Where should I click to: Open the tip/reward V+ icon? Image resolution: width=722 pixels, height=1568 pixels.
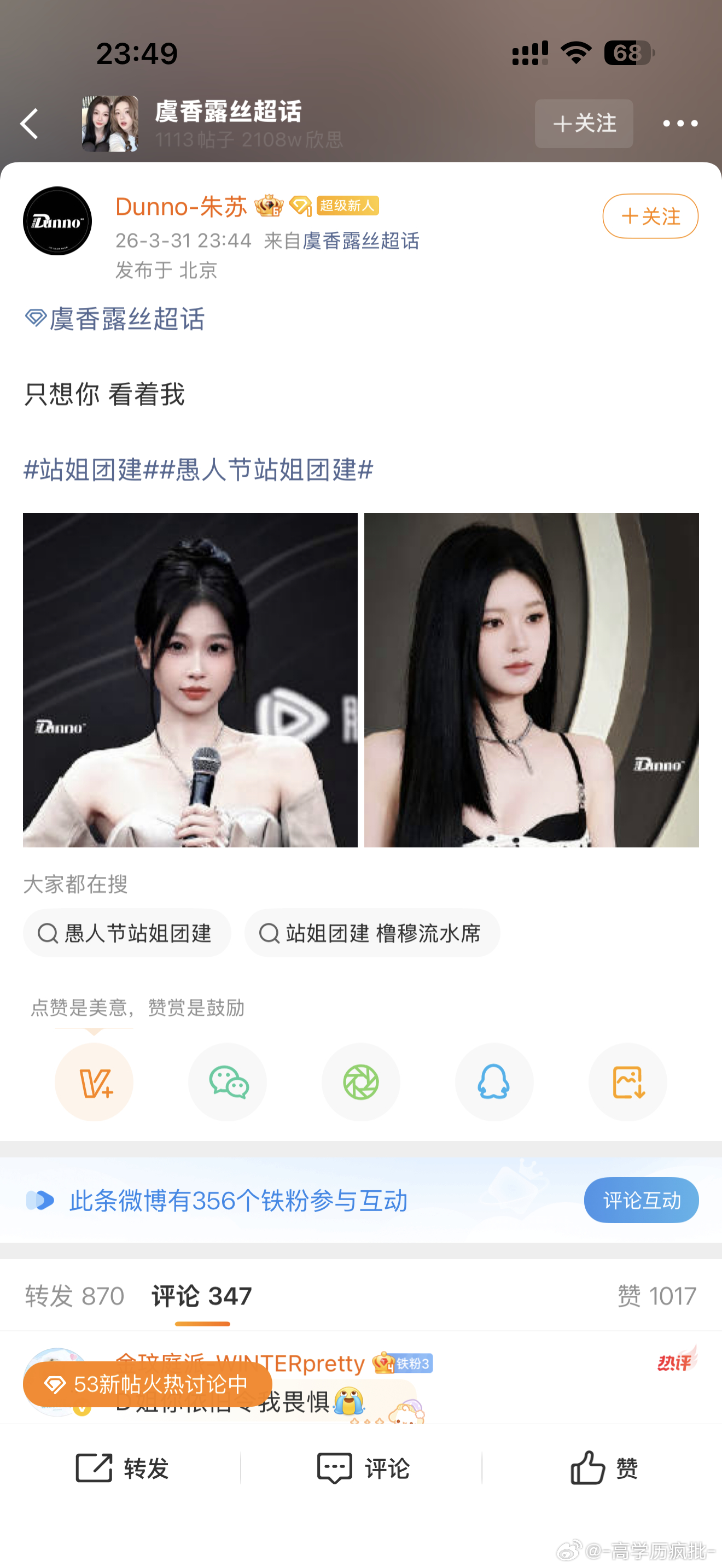click(x=94, y=1083)
